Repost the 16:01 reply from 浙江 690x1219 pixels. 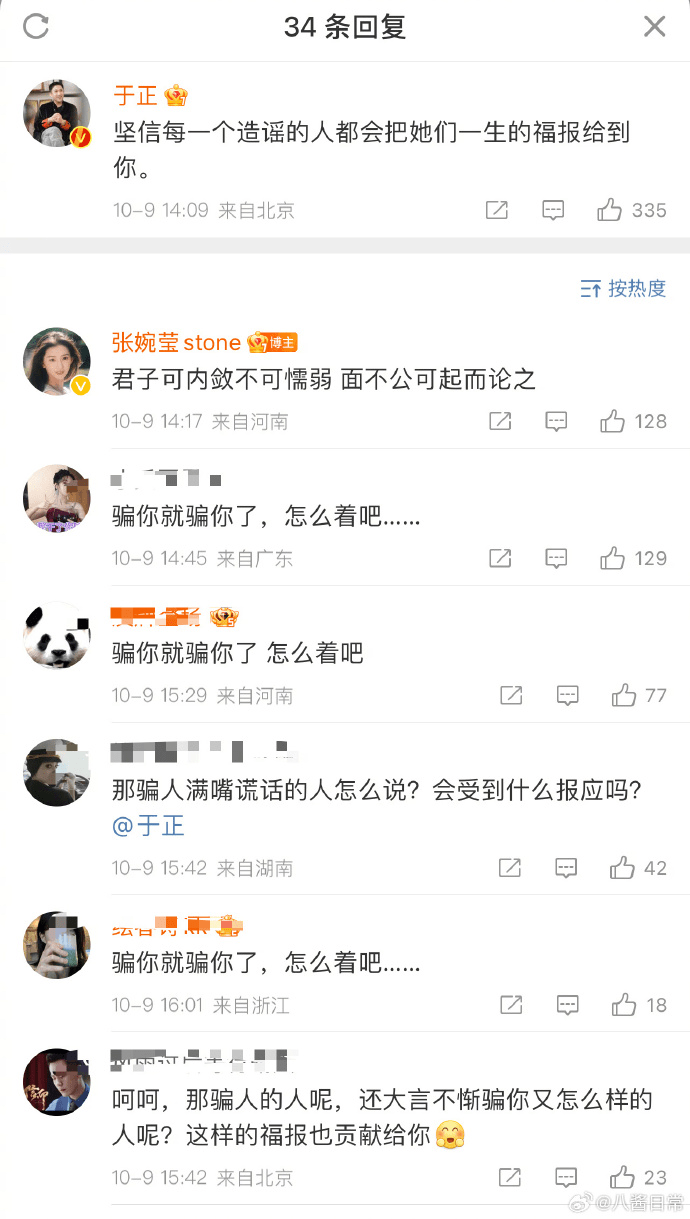click(510, 1005)
